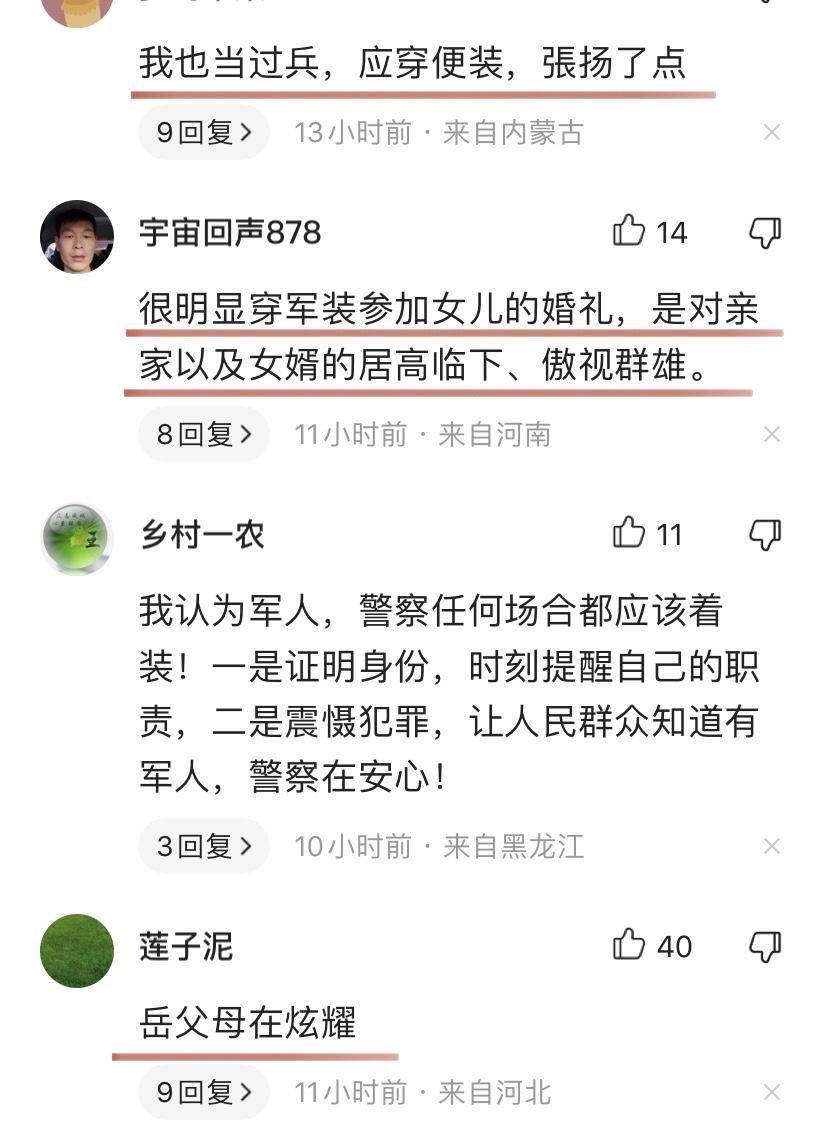The width and height of the screenshot is (827, 1132).
Task: Expand the 9 replies under 莲子泥's comment
Action: coord(203,1092)
